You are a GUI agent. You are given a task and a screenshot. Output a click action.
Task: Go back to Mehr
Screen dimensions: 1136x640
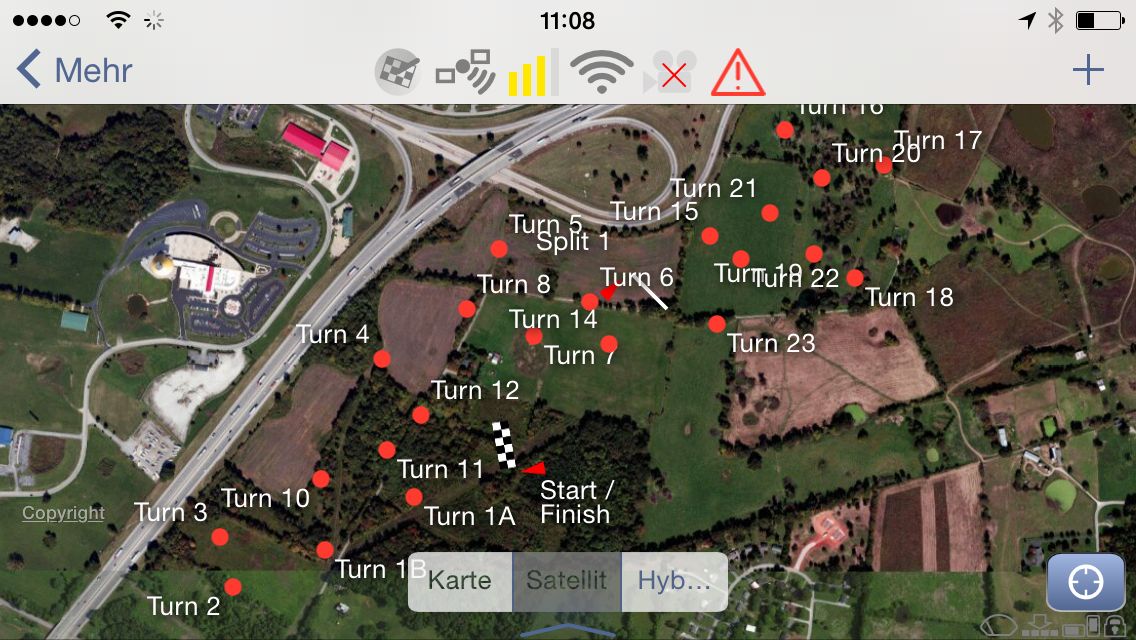74,71
